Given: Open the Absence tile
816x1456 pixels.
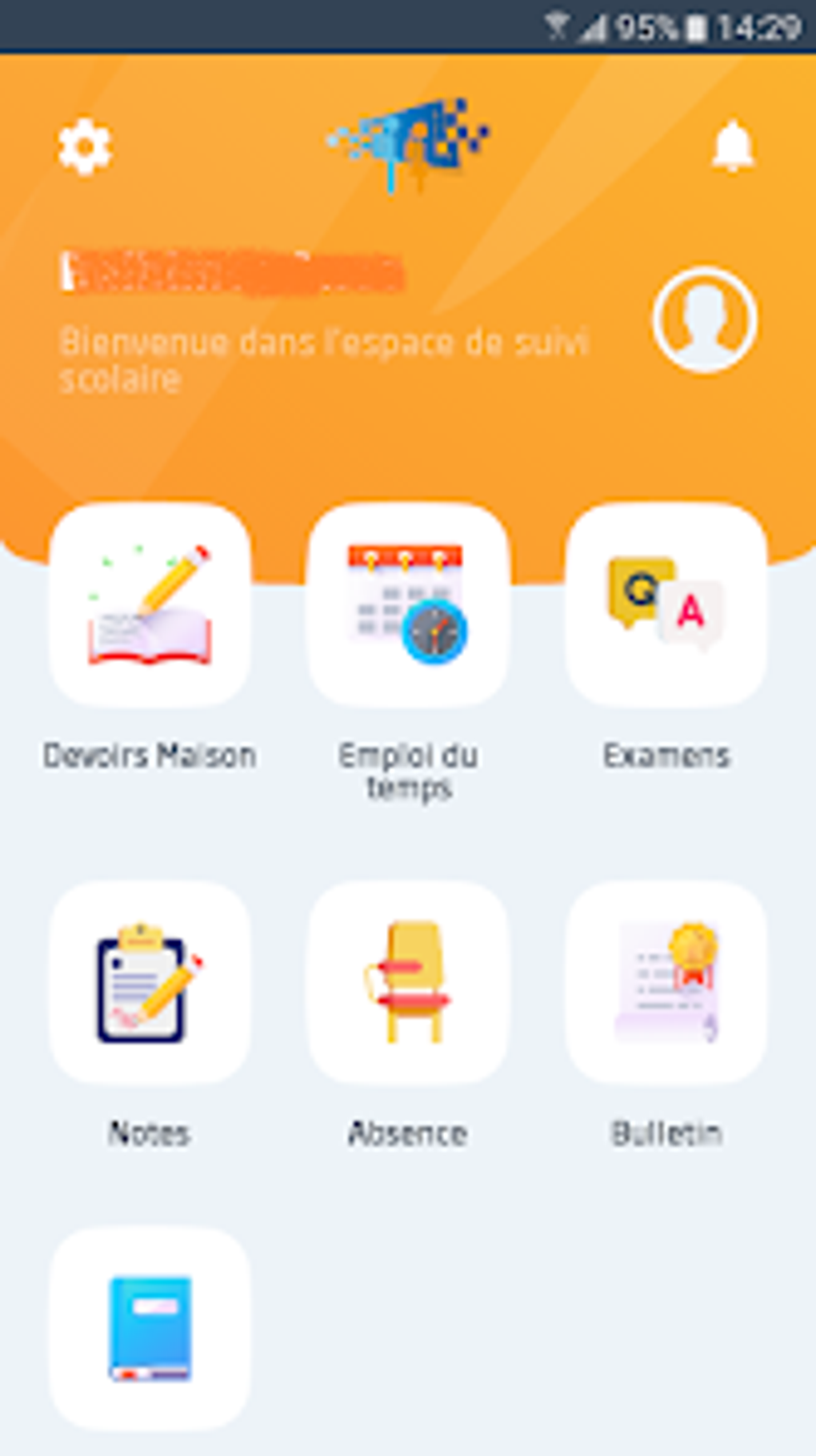Looking at the screenshot, I should [x=408, y=983].
